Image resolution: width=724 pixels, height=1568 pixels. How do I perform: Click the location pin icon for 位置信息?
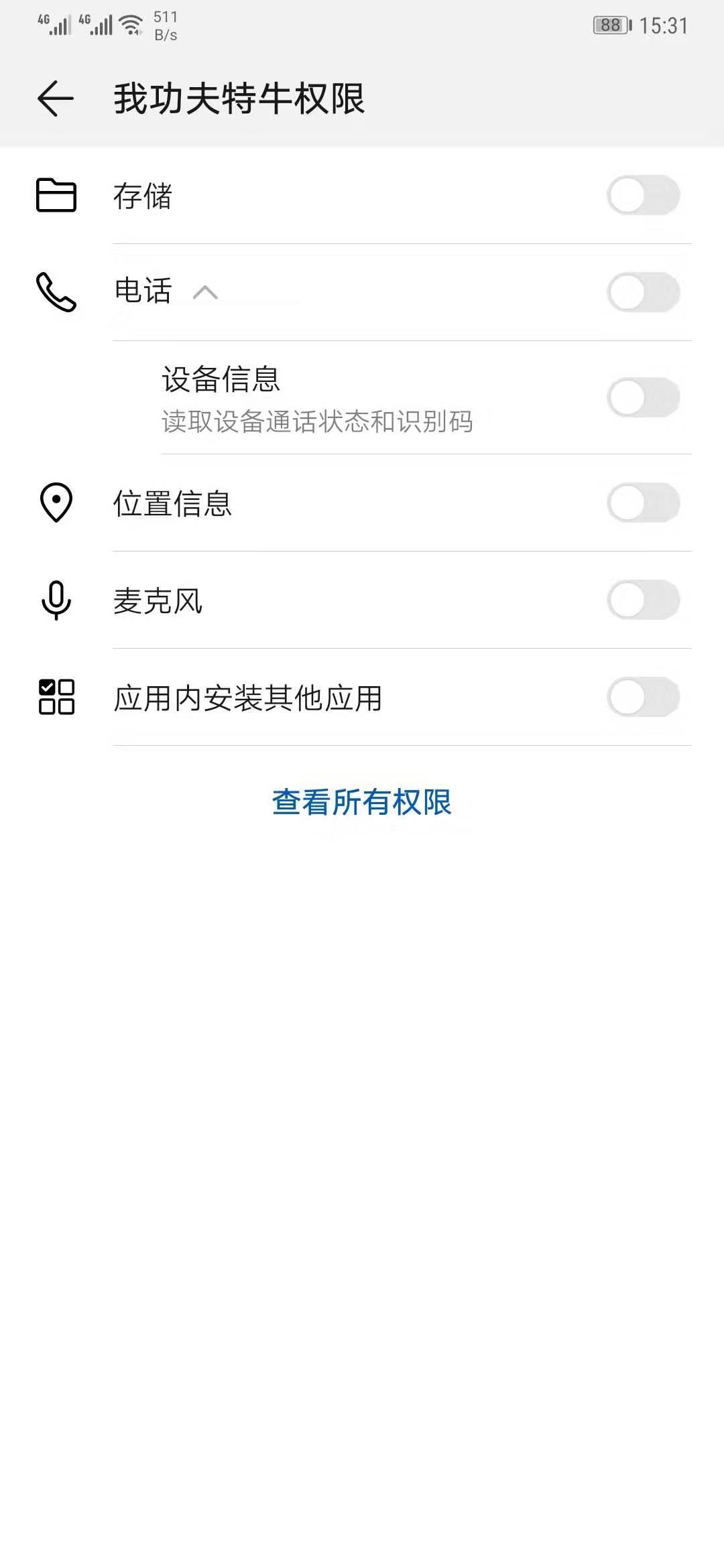pos(54,505)
